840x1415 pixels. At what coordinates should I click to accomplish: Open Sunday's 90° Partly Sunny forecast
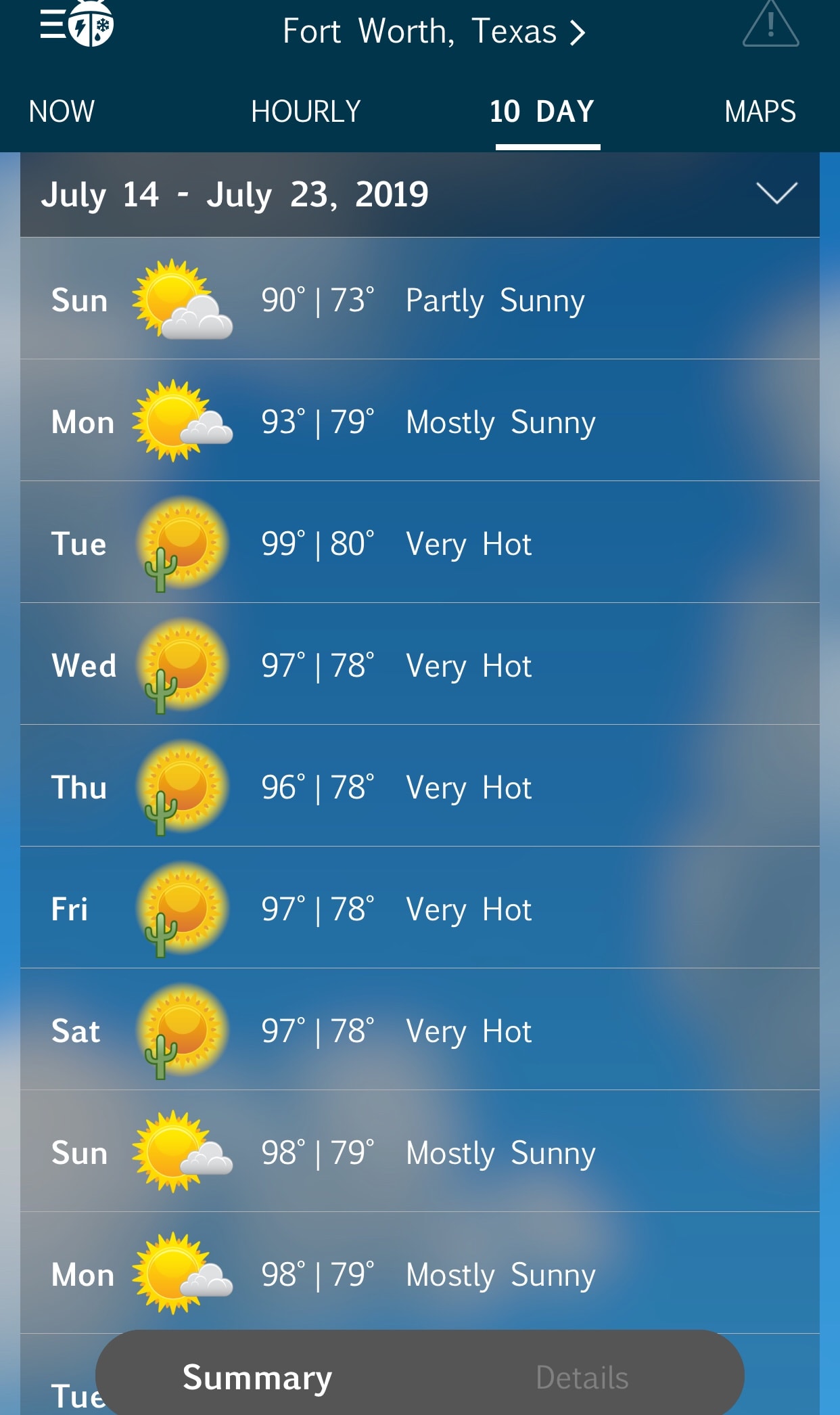pyautogui.click(x=419, y=299)
